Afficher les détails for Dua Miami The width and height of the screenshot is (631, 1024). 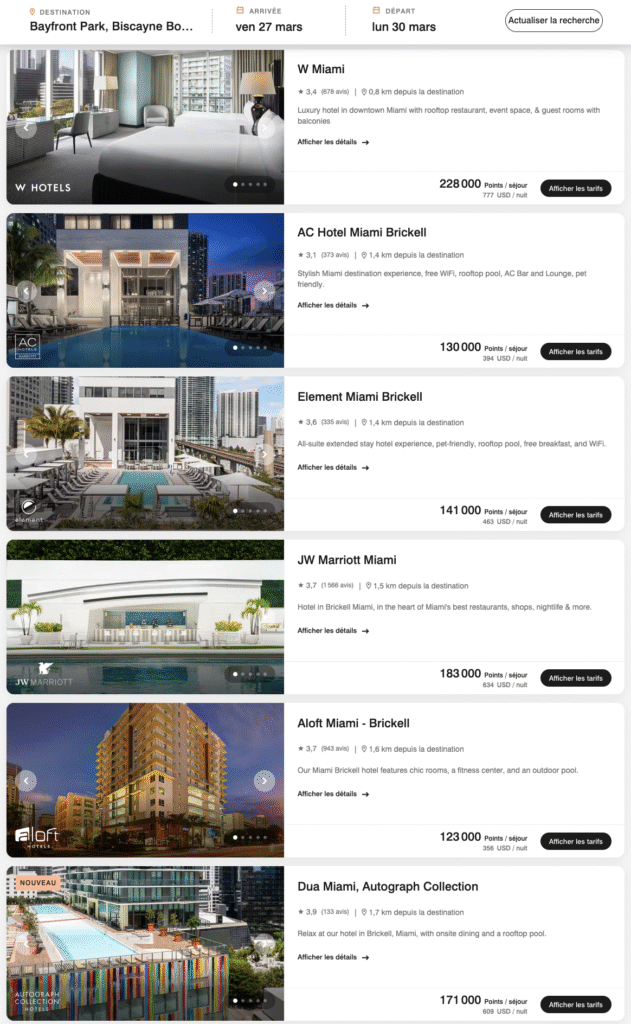(x=333, y=957)
